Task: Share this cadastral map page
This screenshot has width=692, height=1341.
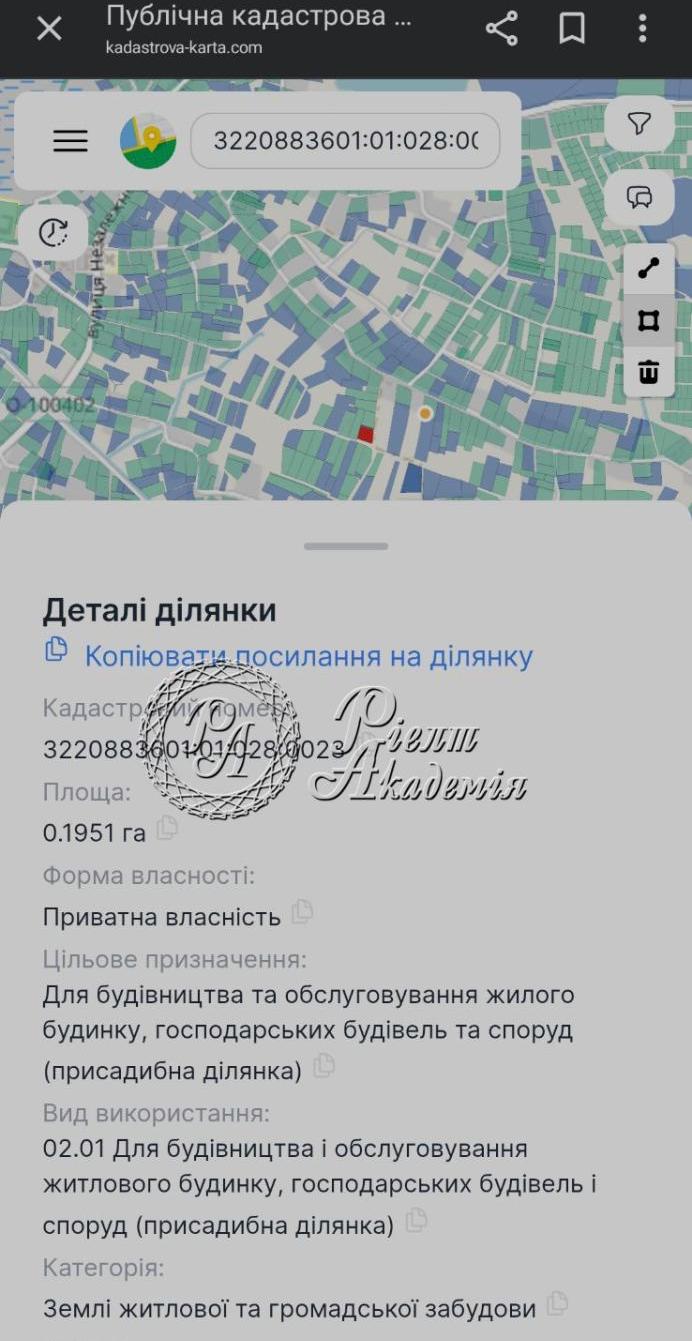Action: tap(501, 29)
